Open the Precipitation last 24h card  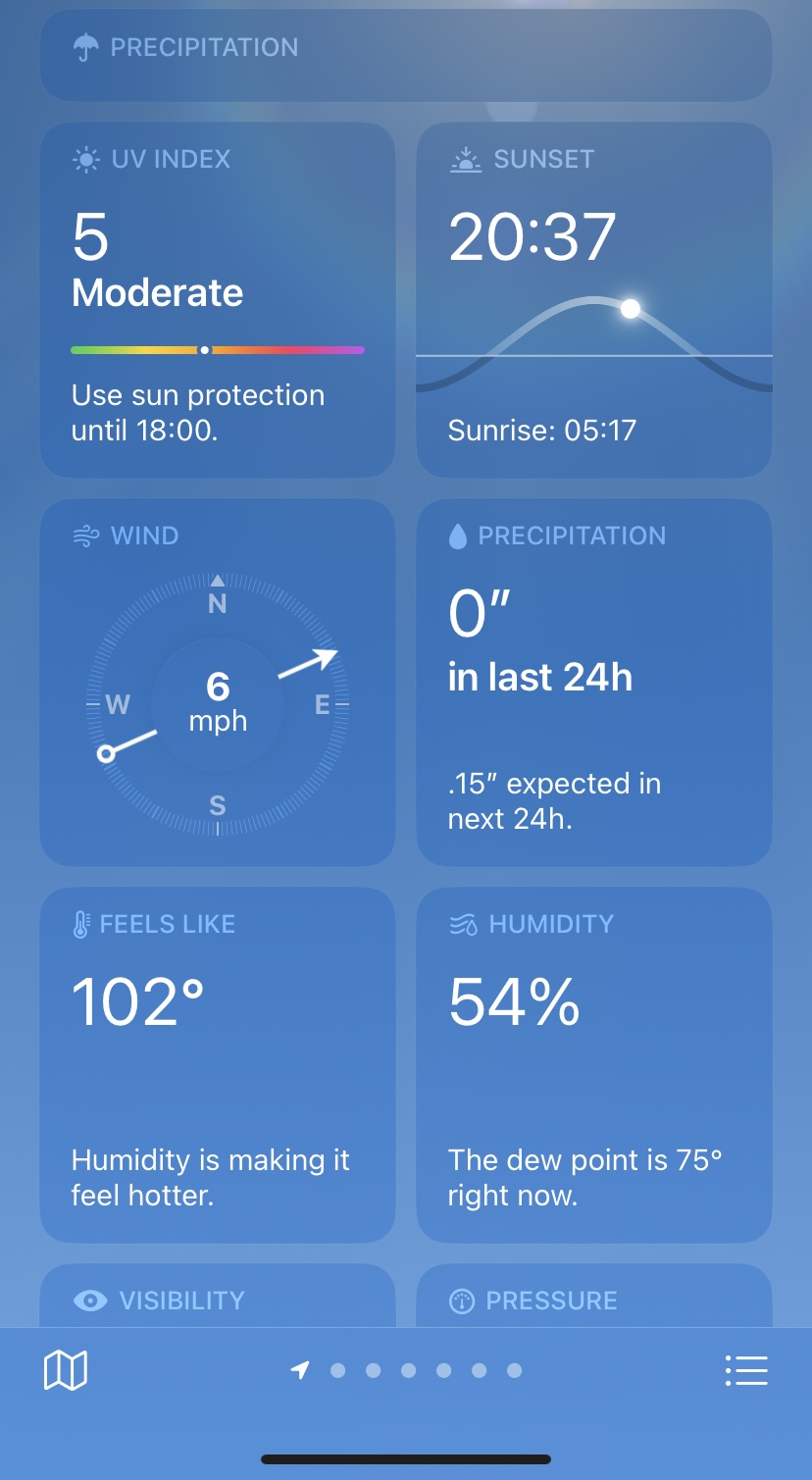(x=593, y=682)
